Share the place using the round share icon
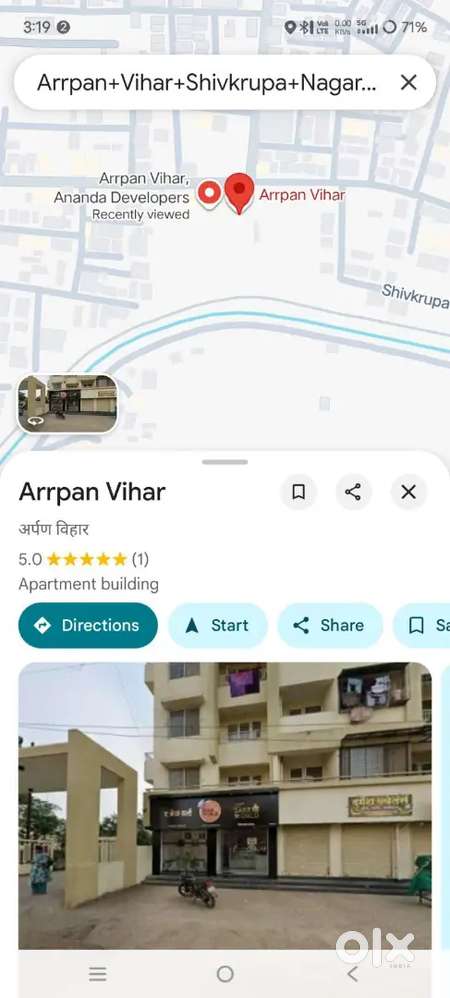Screen dimensions: 450x998 pos(353,492)
